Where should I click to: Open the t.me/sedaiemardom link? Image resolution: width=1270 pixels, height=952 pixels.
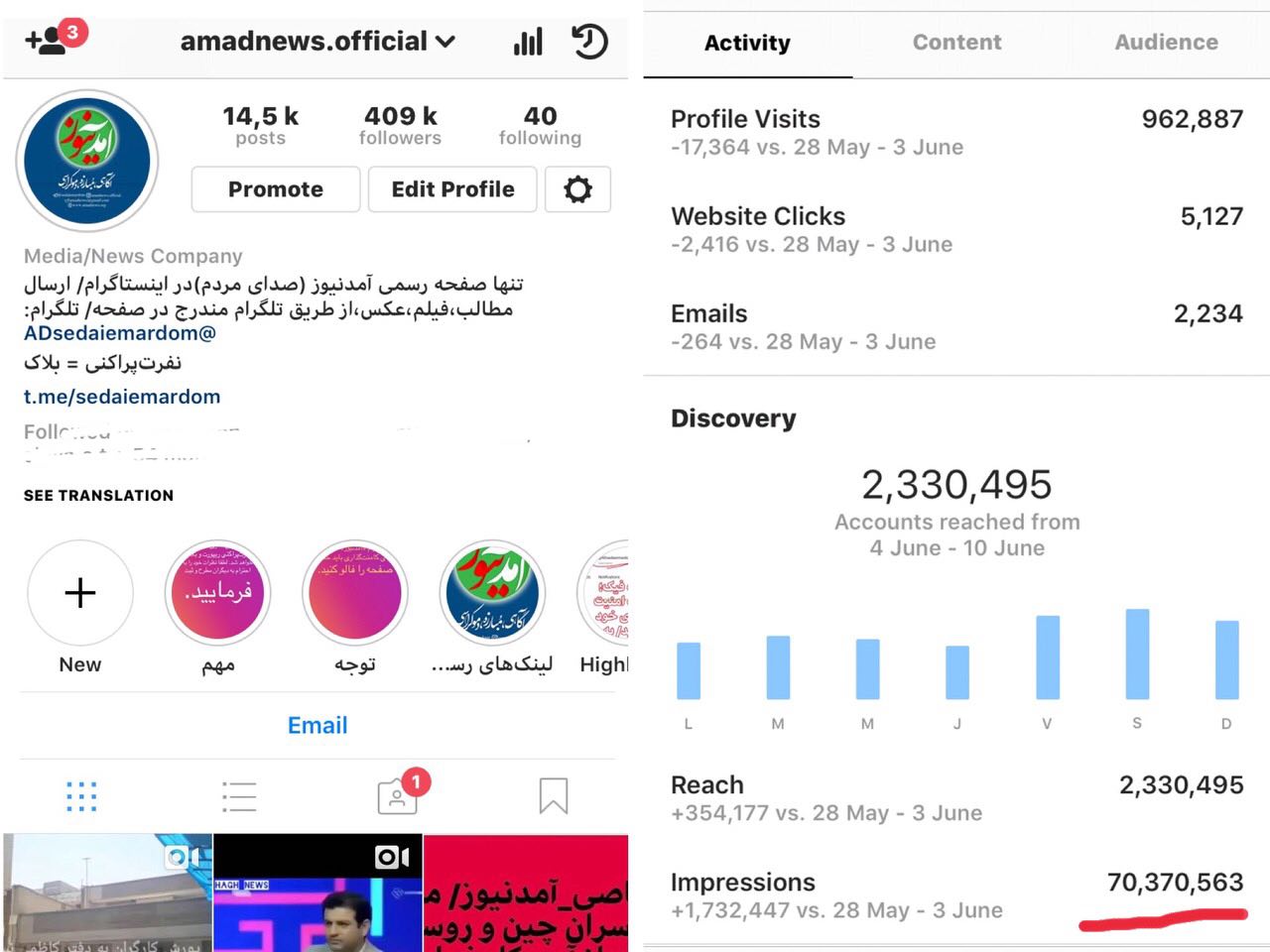pos(122,397)
